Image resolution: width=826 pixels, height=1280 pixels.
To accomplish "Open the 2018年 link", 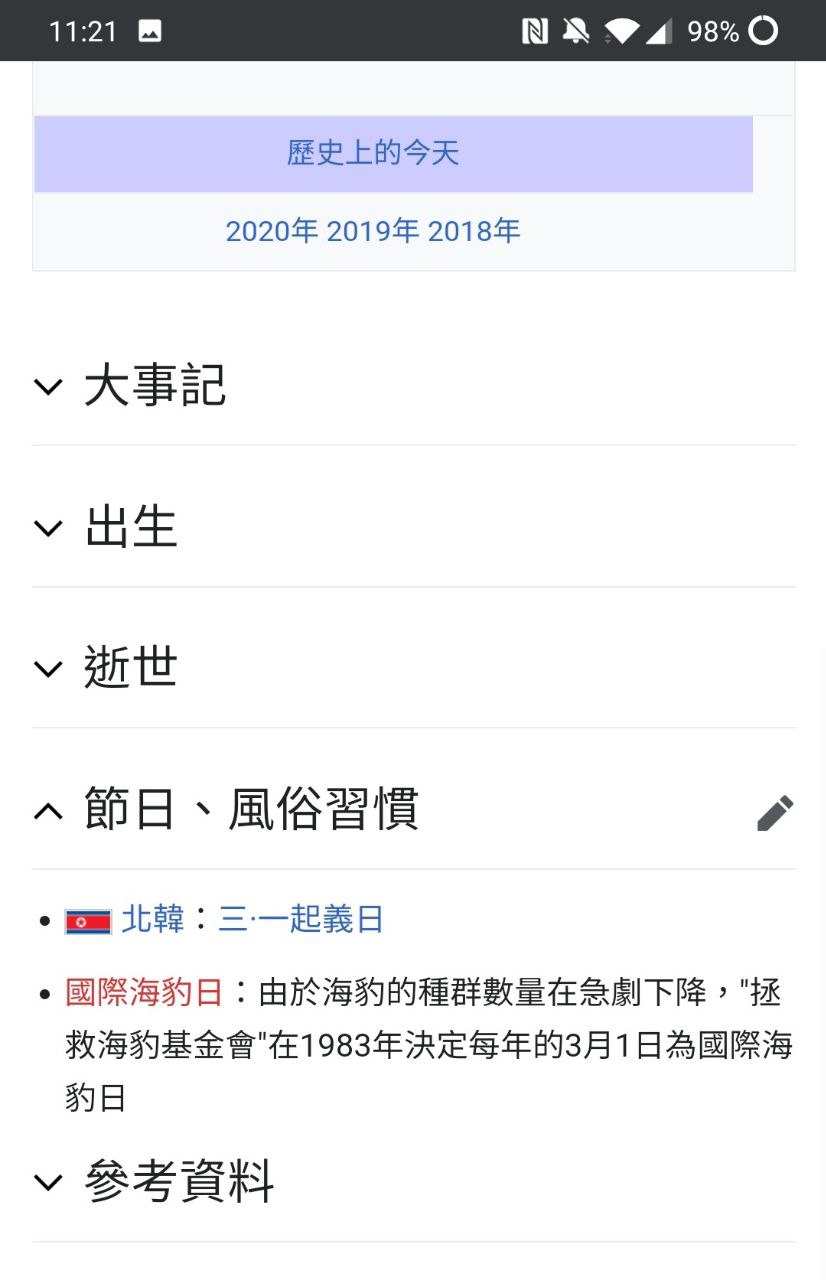I will [474, 231].
